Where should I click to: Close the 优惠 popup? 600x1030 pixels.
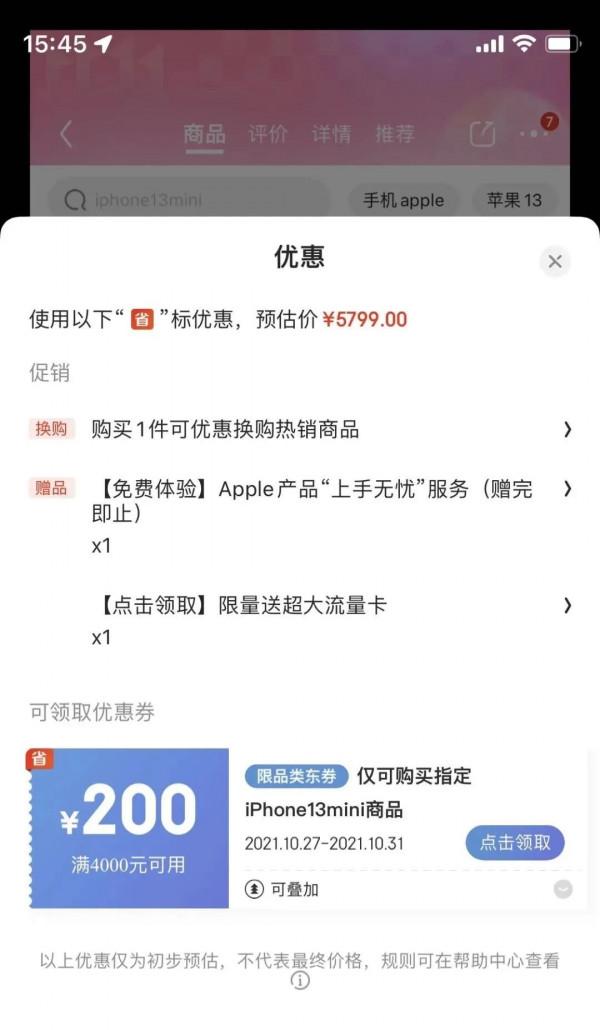point(555,262)
